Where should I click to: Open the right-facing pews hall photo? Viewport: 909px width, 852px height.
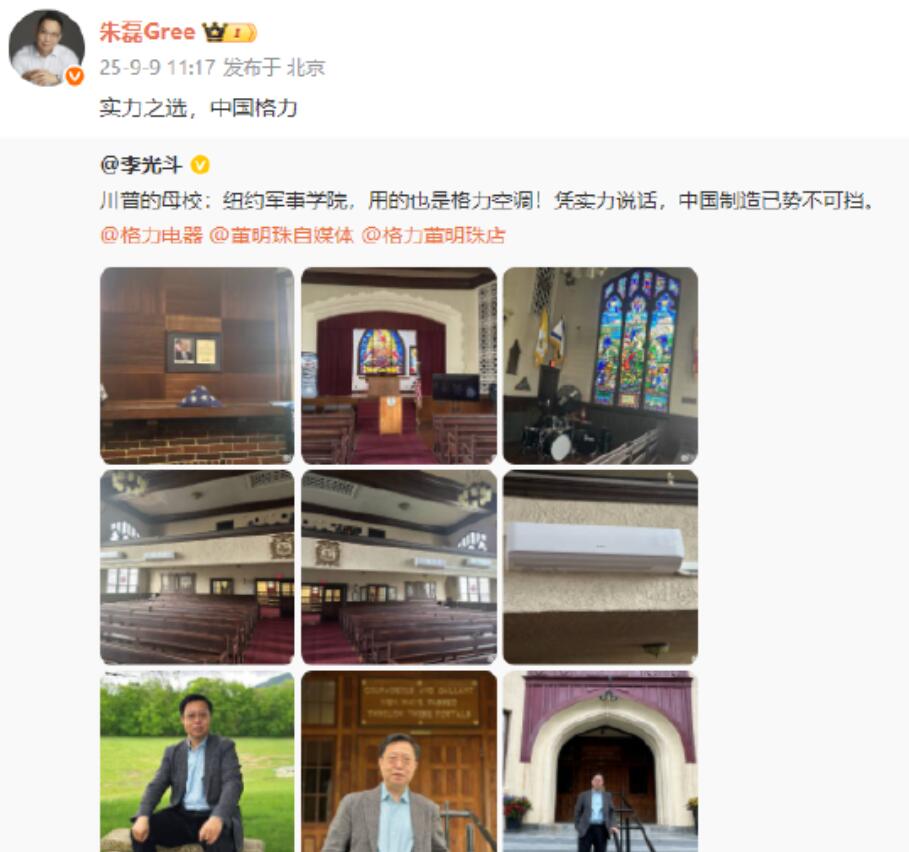coord(399,567)
